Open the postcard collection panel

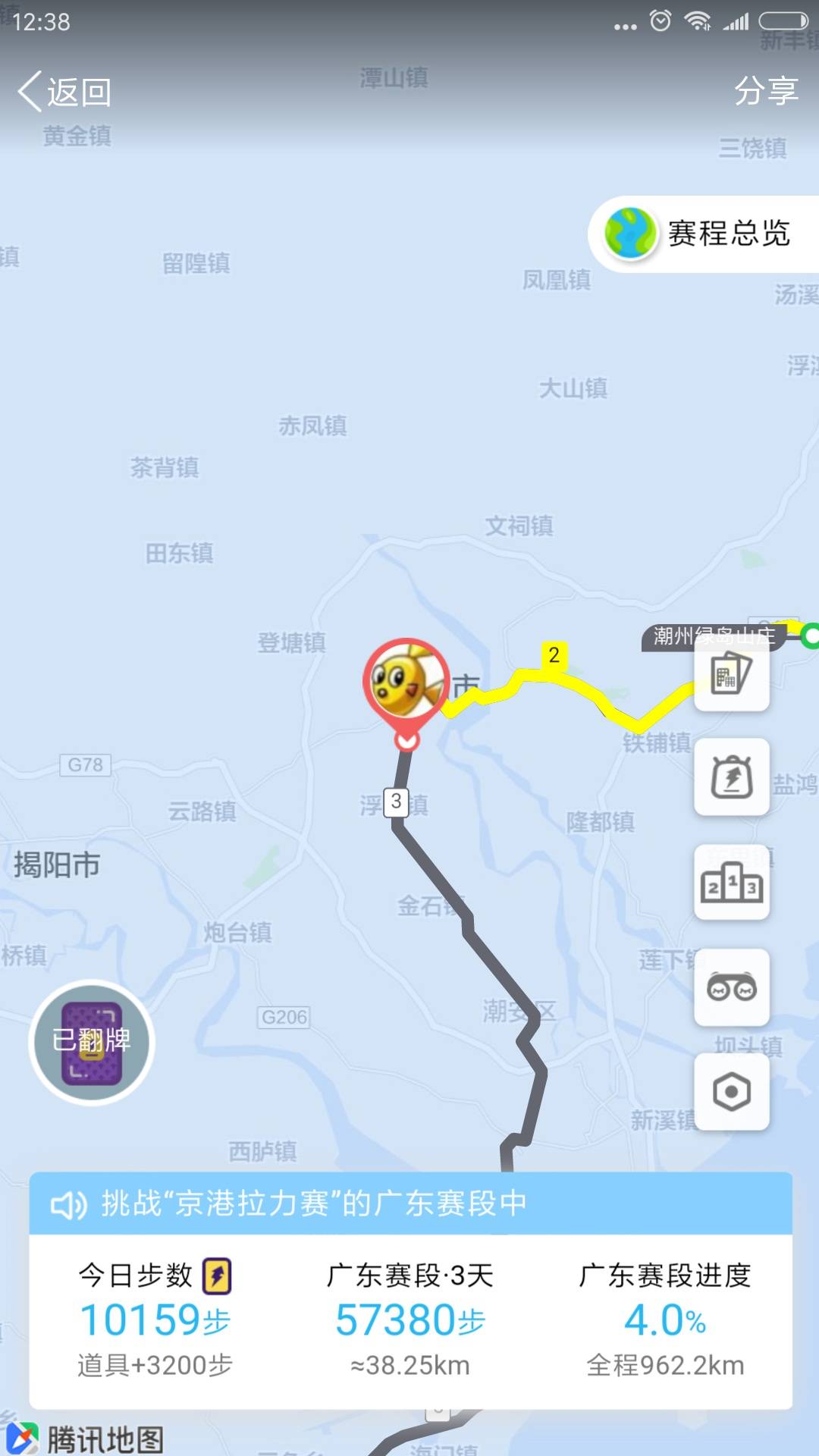click(730, 676)
